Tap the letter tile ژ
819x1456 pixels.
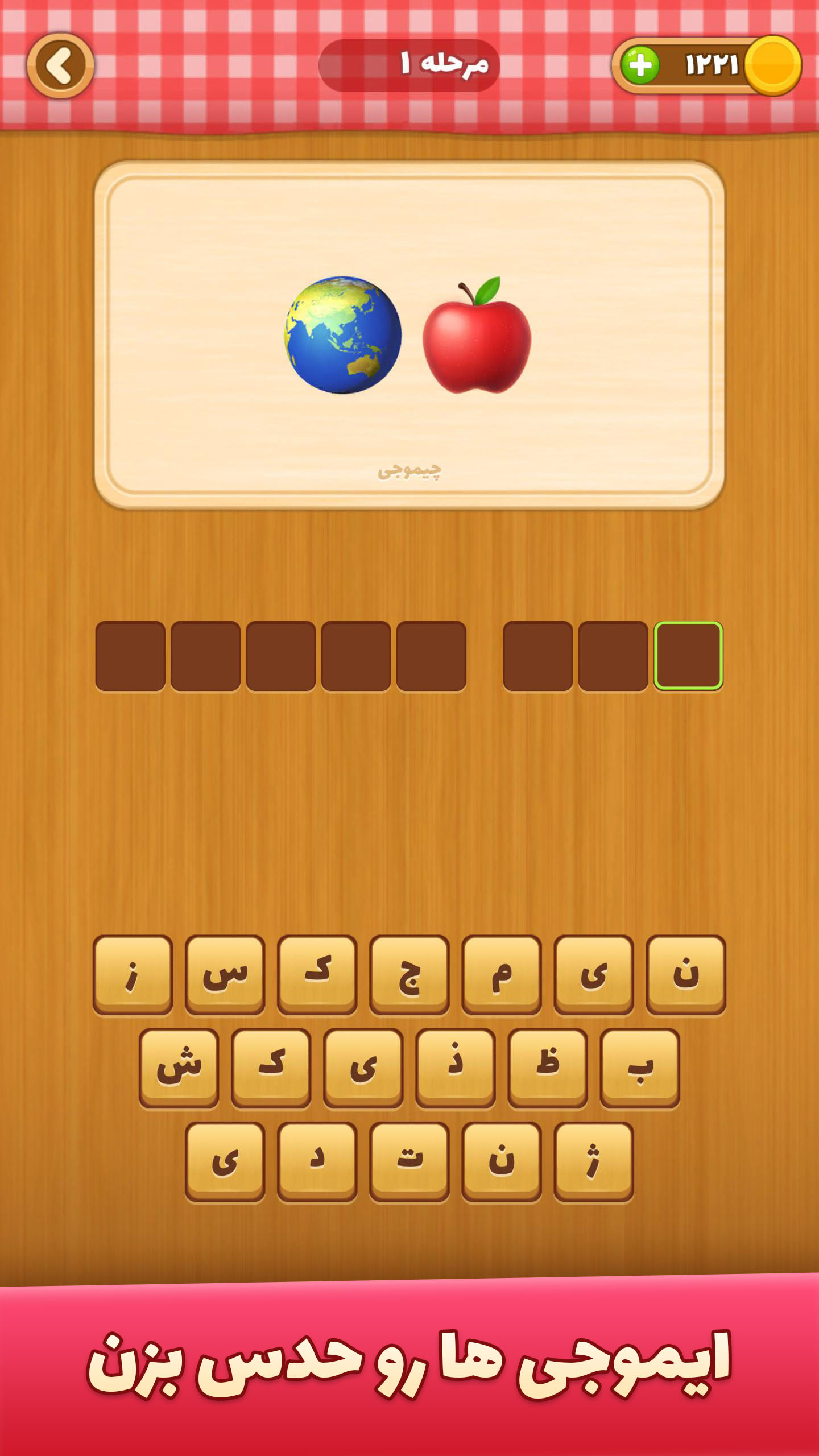click(x=594, y=1161)
